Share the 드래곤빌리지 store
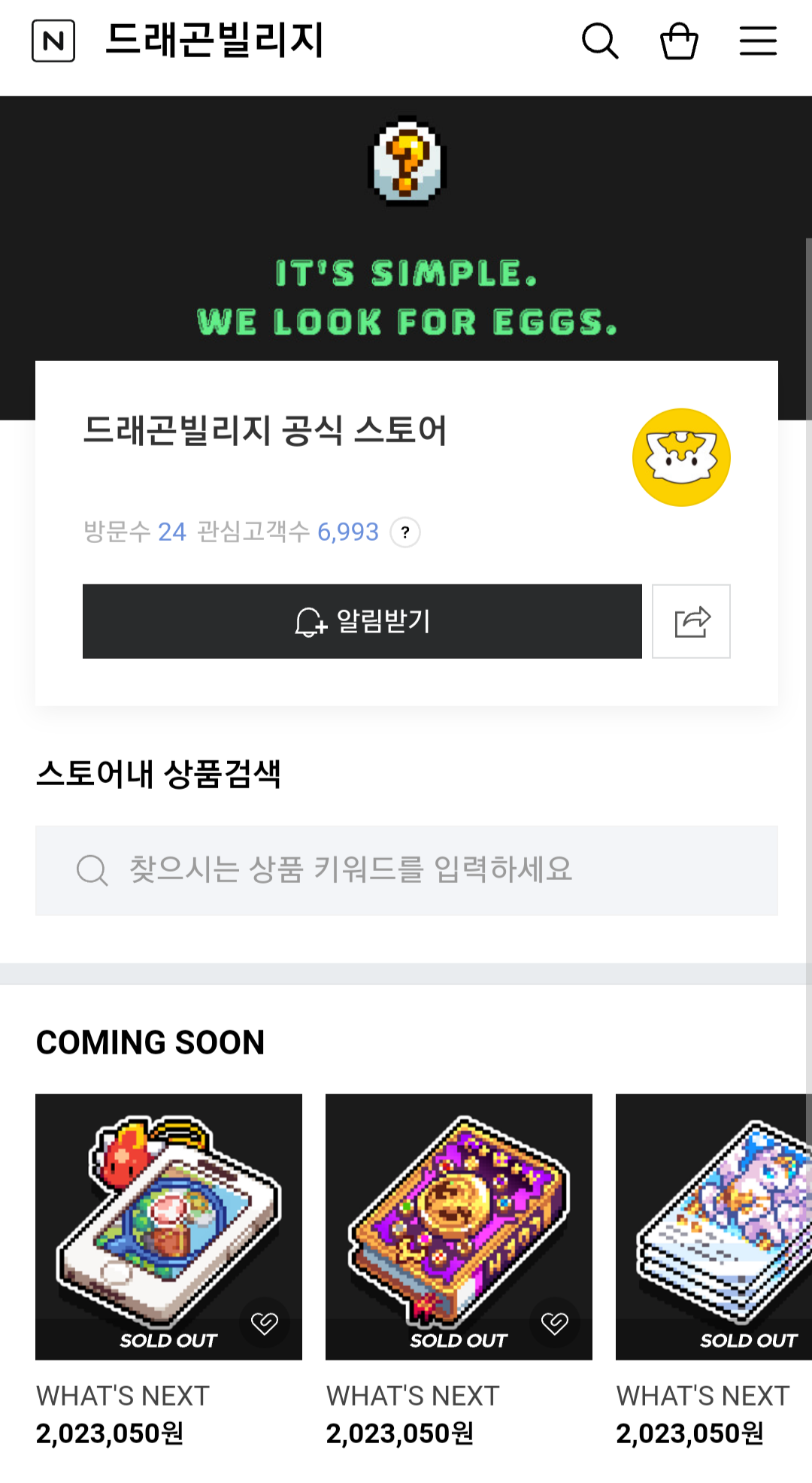 pos(691,621)
